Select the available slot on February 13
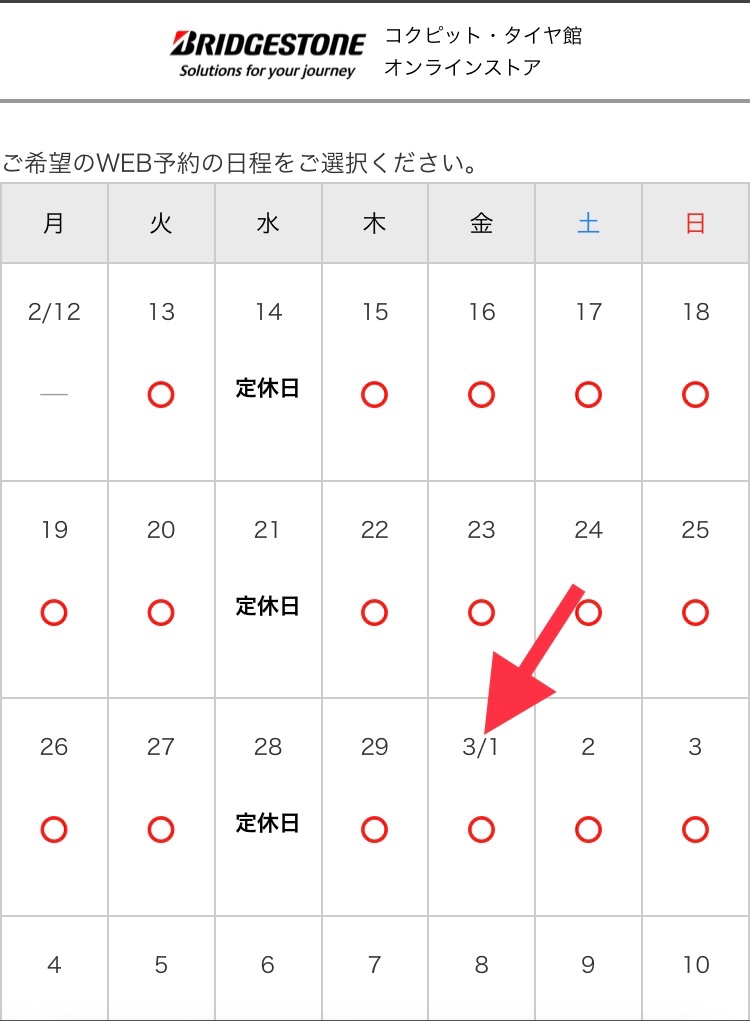The image size is (750, 1021). [x=161, y=395]
